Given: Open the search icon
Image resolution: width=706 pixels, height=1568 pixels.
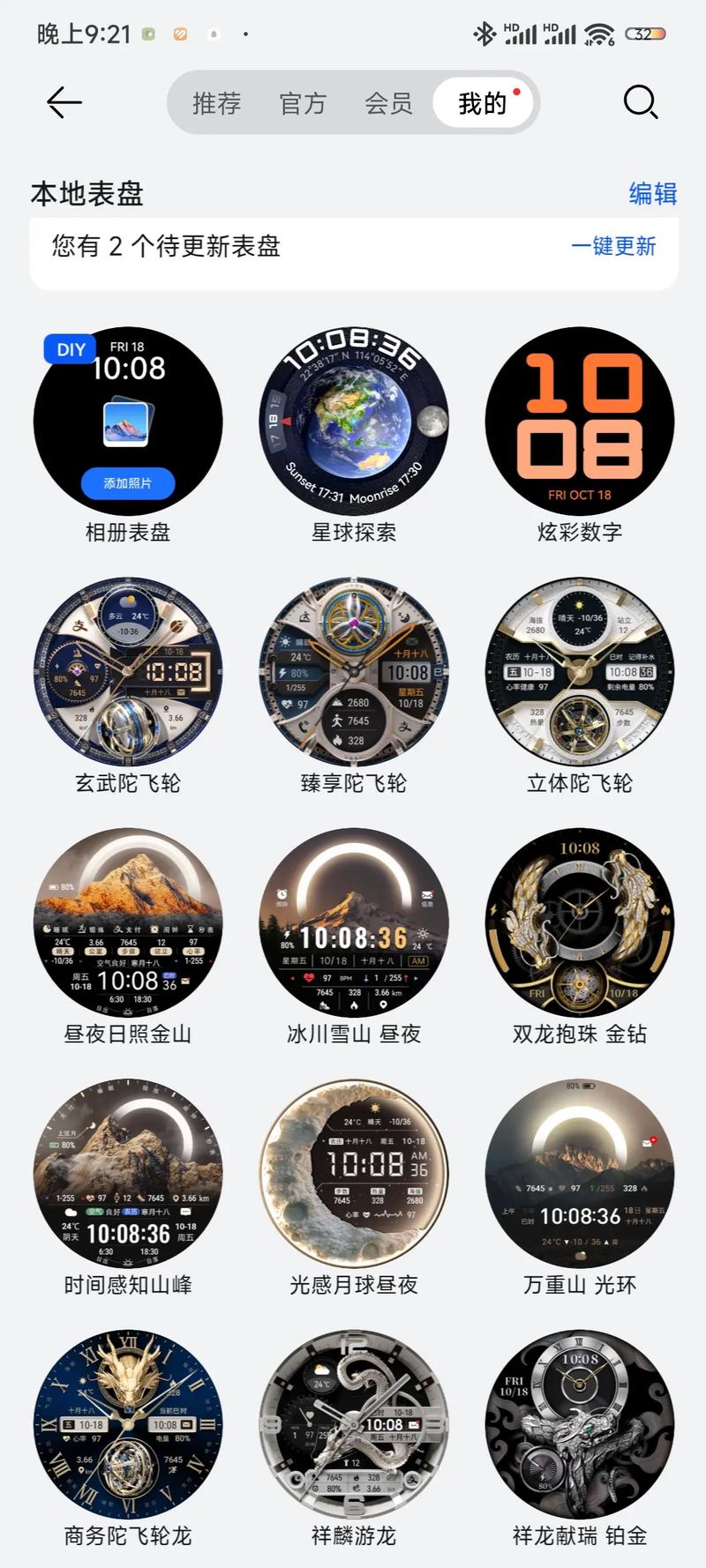Looking at the screenshot, I should pos(642,102).
